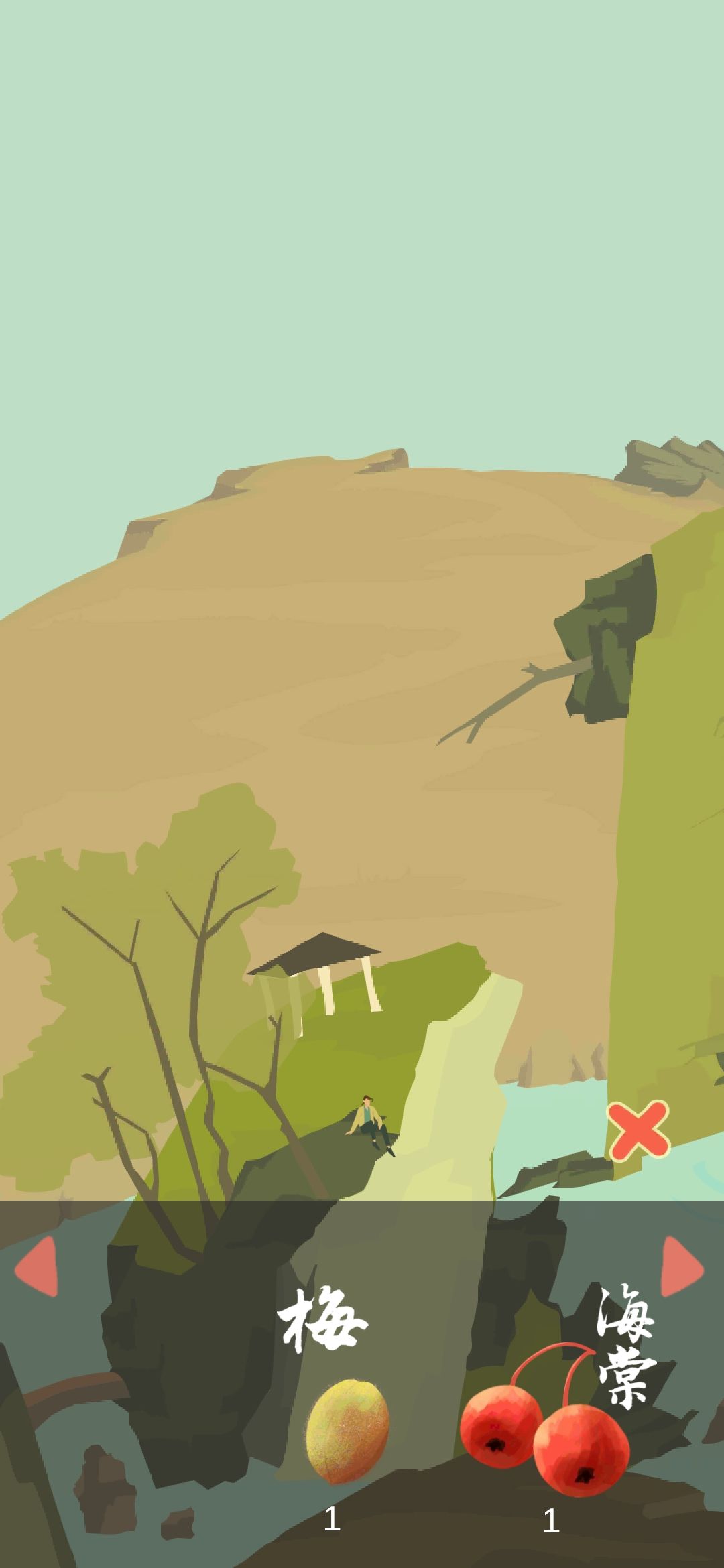Show next items with the right arrow
Image resolution: width=724 pixels, height=1568 pixels.
point(682,1266)
